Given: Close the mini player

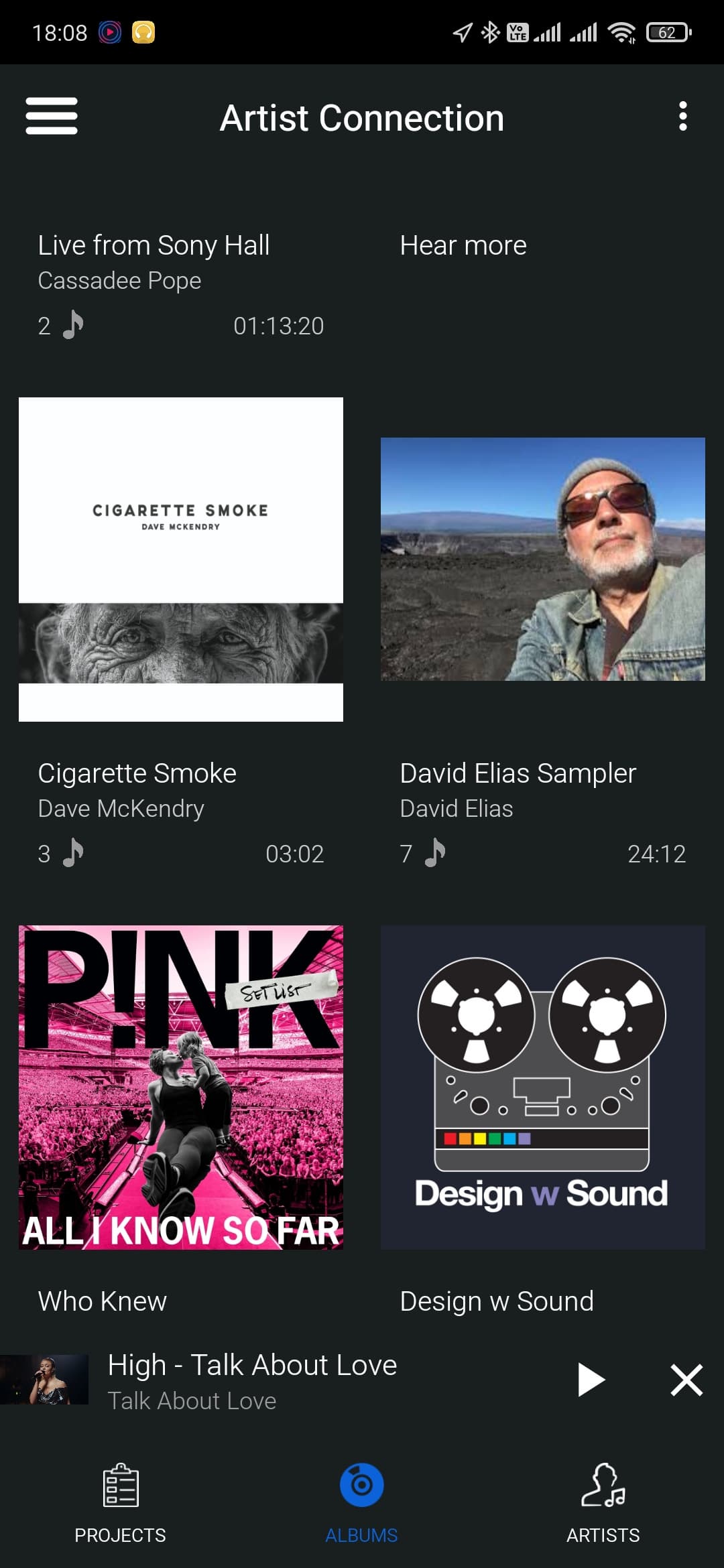Looking at the screenshot, I should pyautogui.click(x=686, y=1380).
